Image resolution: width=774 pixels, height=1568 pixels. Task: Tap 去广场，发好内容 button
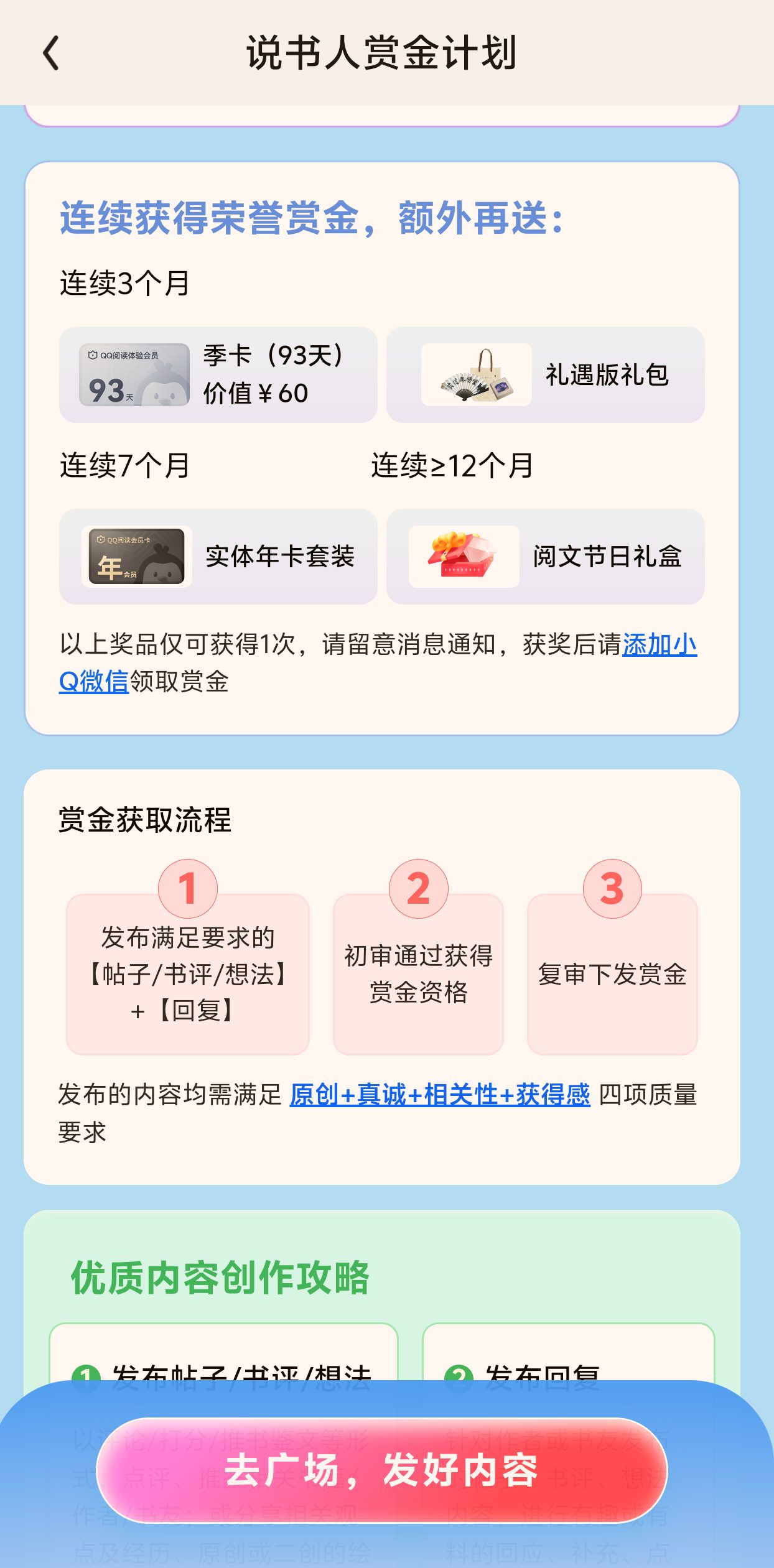click(381, 1470)
